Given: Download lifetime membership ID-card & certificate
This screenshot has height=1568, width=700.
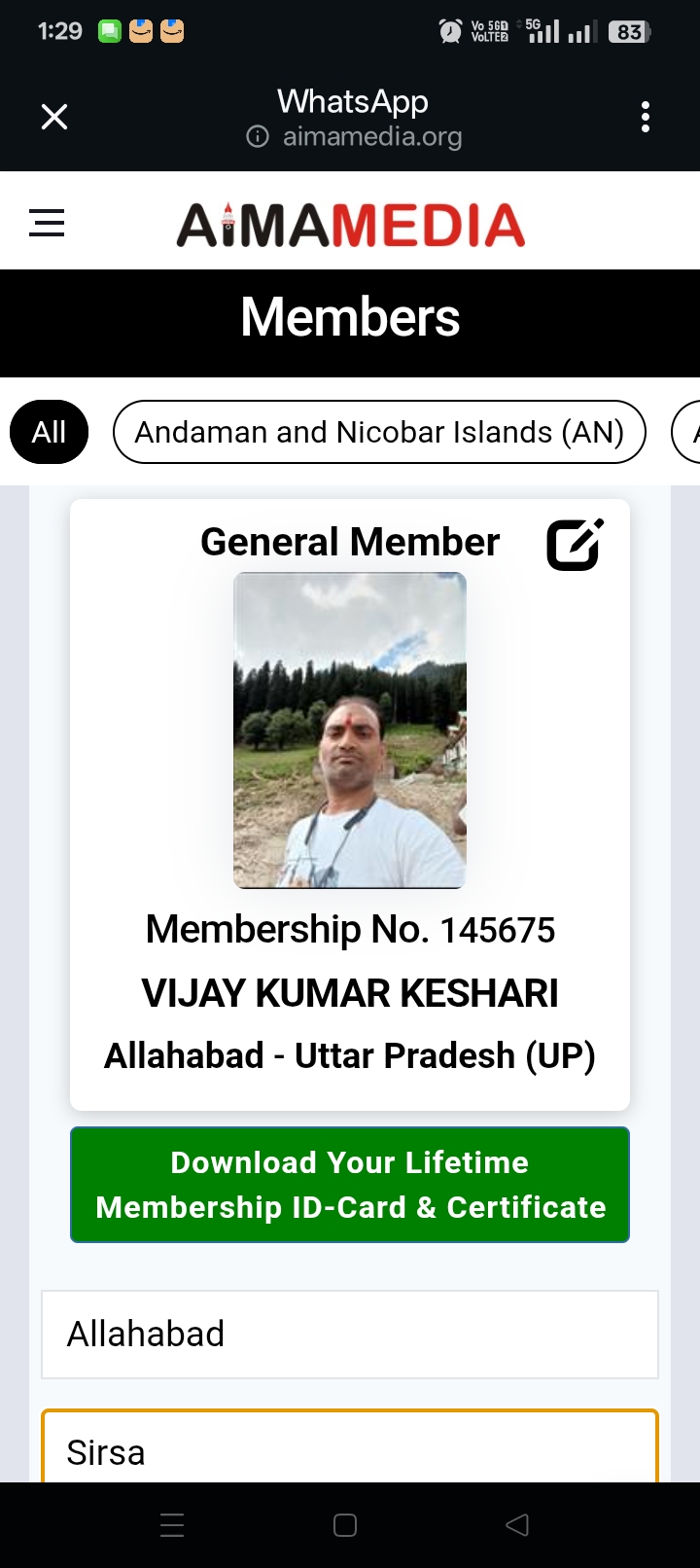Looking at the screenshot, I should [350, 1185].
